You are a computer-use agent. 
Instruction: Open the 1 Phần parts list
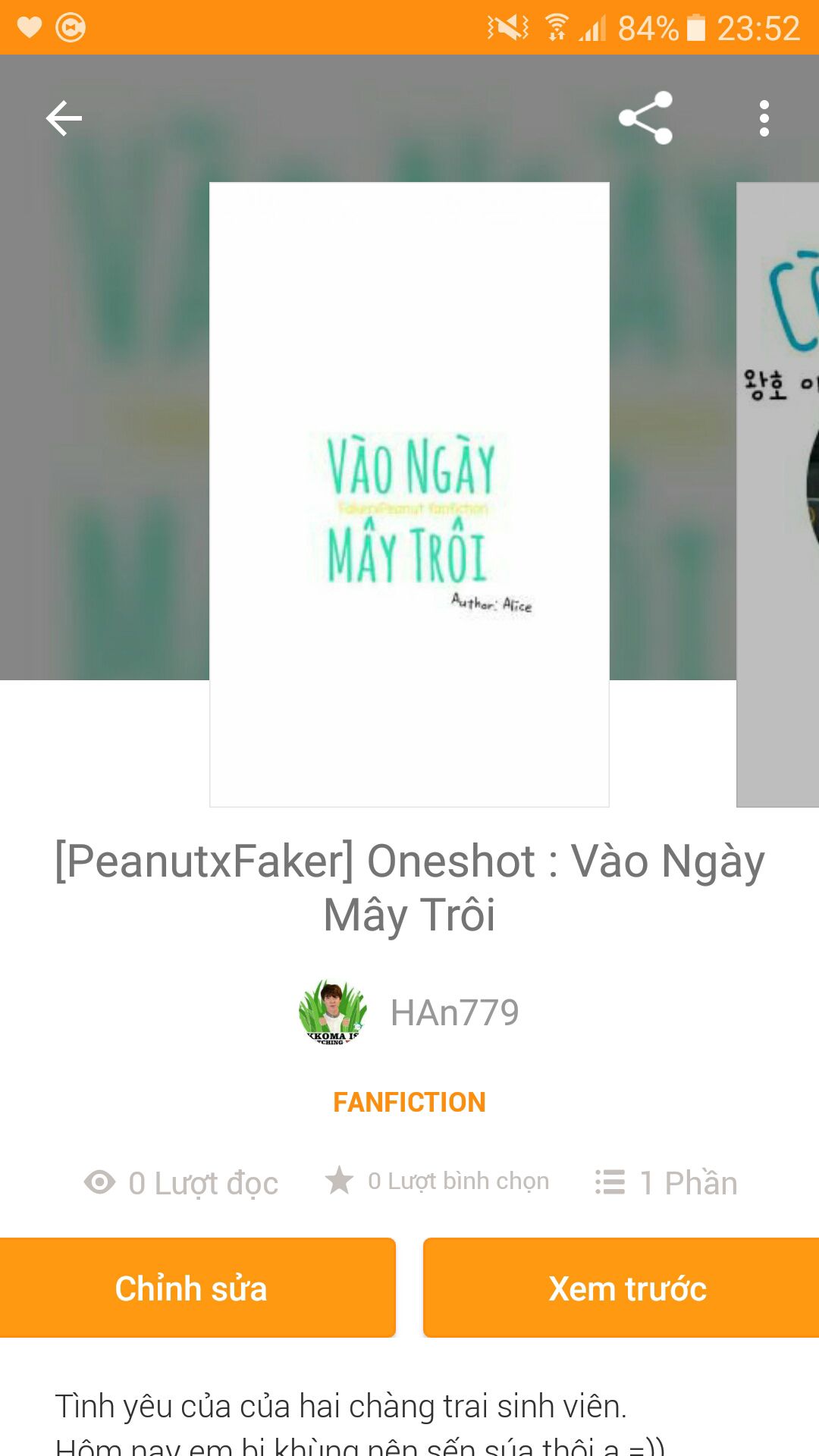[666, 1182]
